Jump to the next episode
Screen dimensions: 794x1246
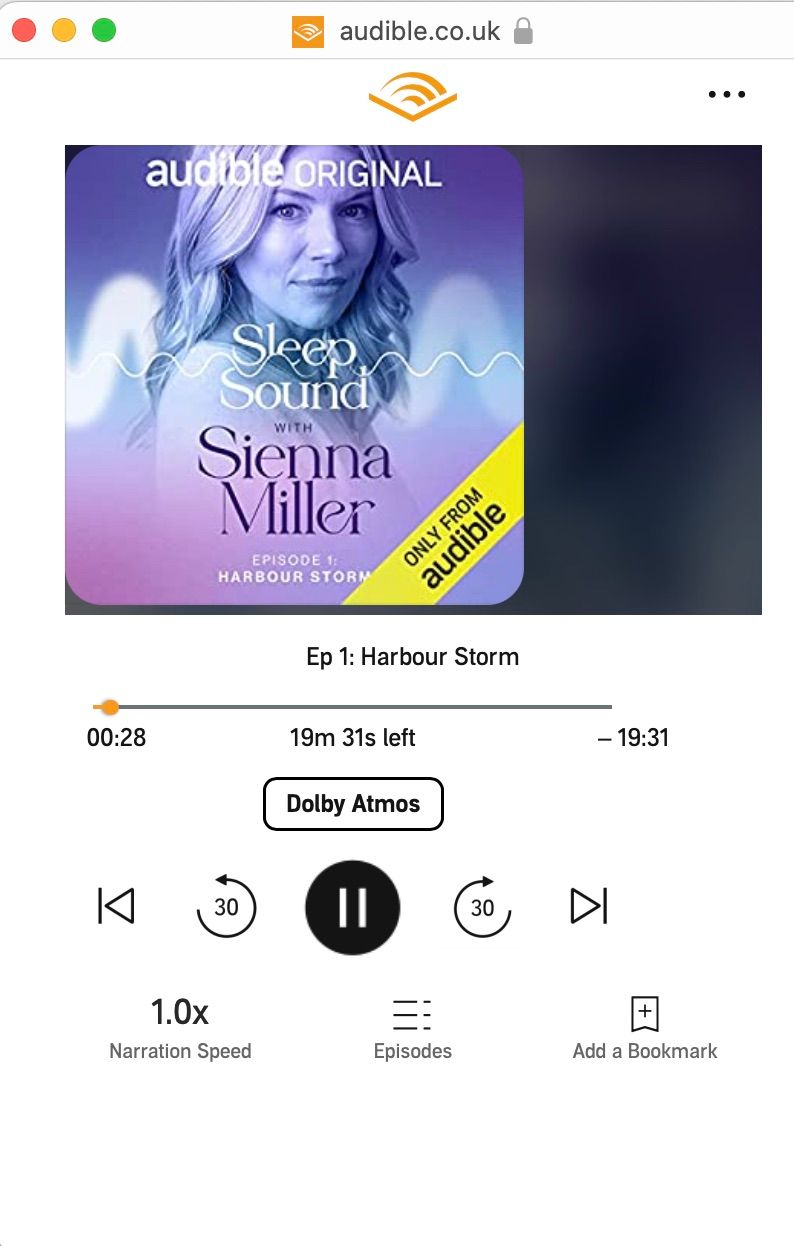point(589,905)
